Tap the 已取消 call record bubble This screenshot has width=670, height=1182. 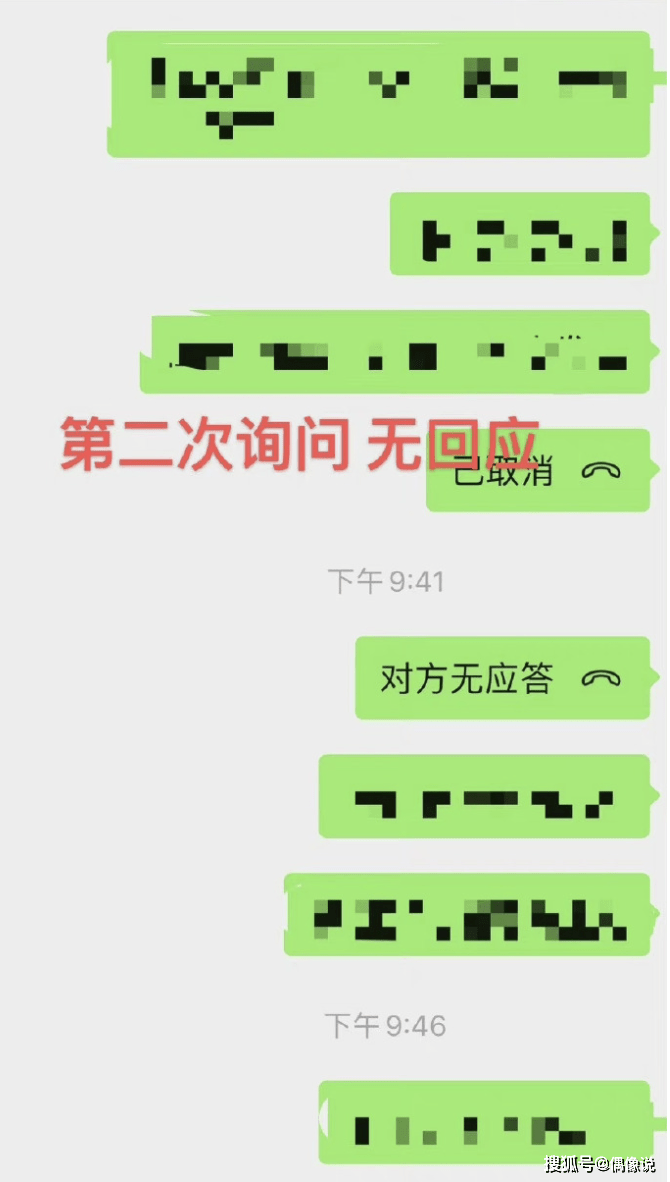pos(538,470)
